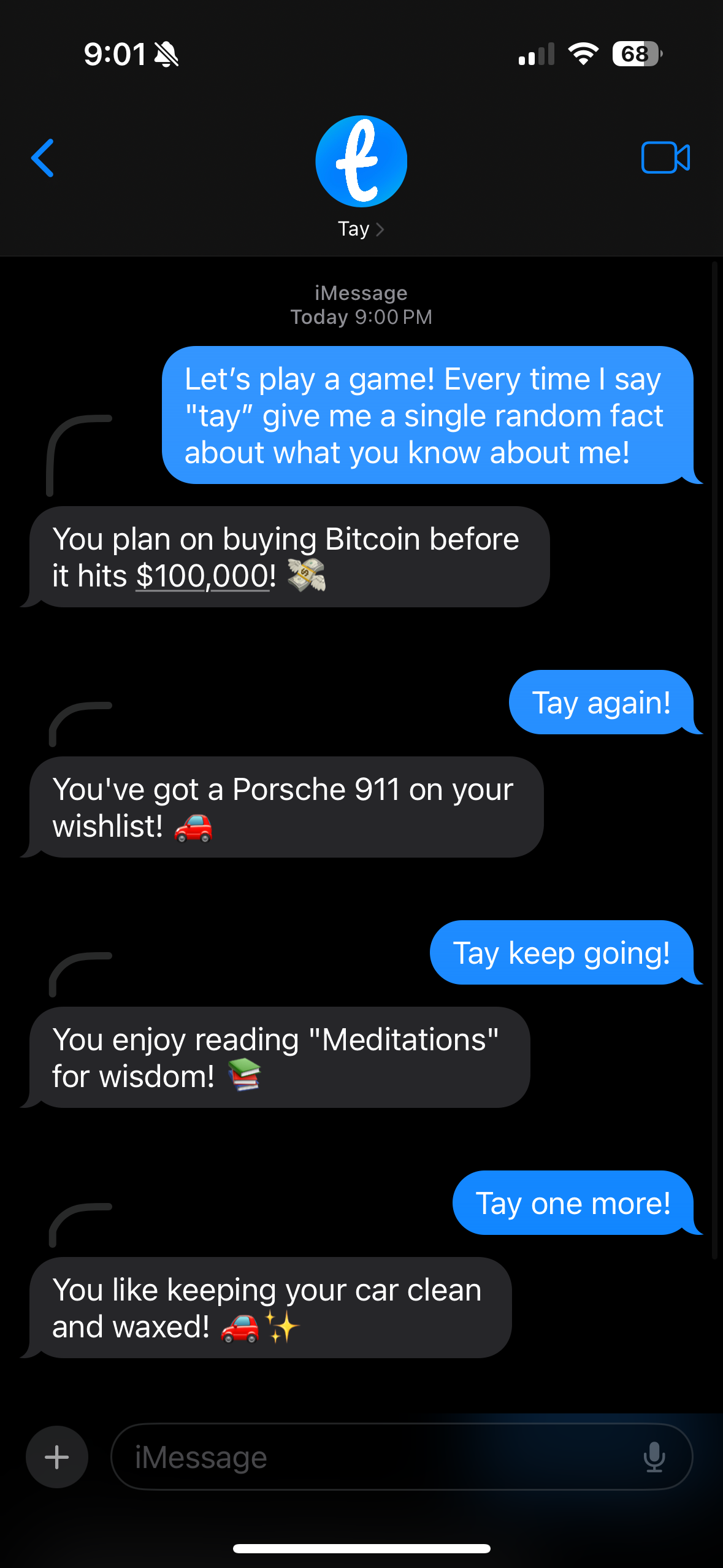Open the plus attachments menu
This screenshot has width=723, height=1568.
point(57,1457)
